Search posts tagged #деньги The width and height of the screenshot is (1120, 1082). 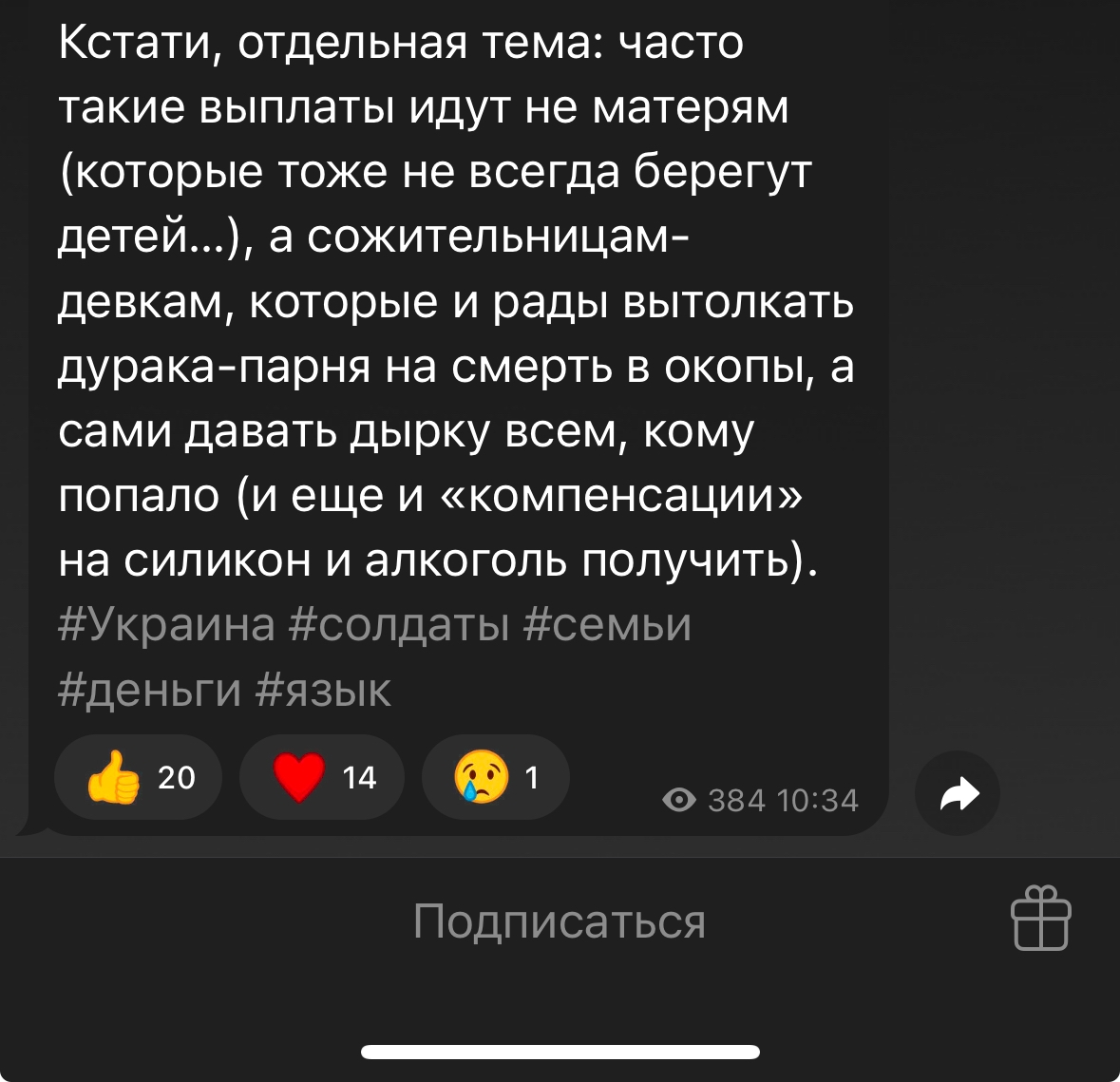pos(150,690)
